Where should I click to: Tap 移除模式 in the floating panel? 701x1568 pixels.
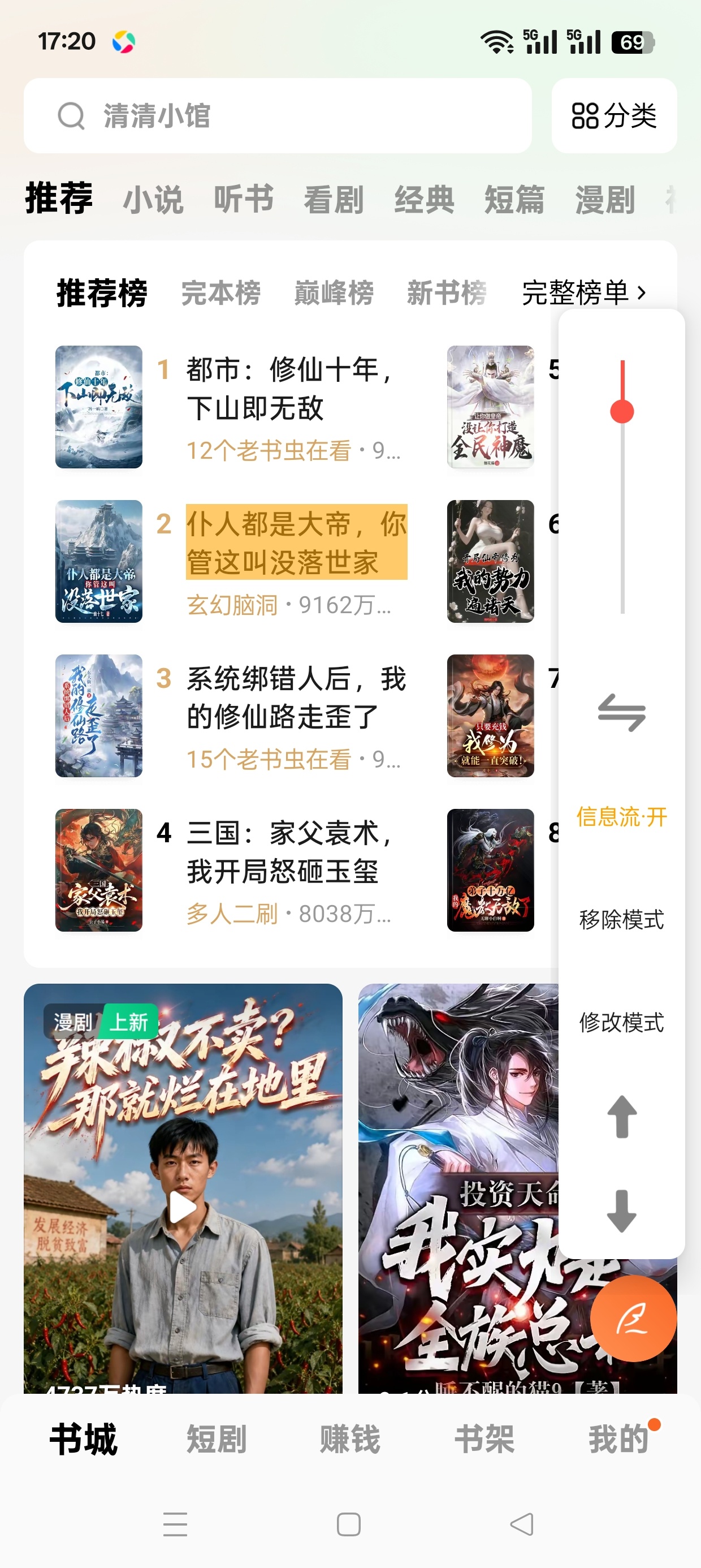pos(622,919)
